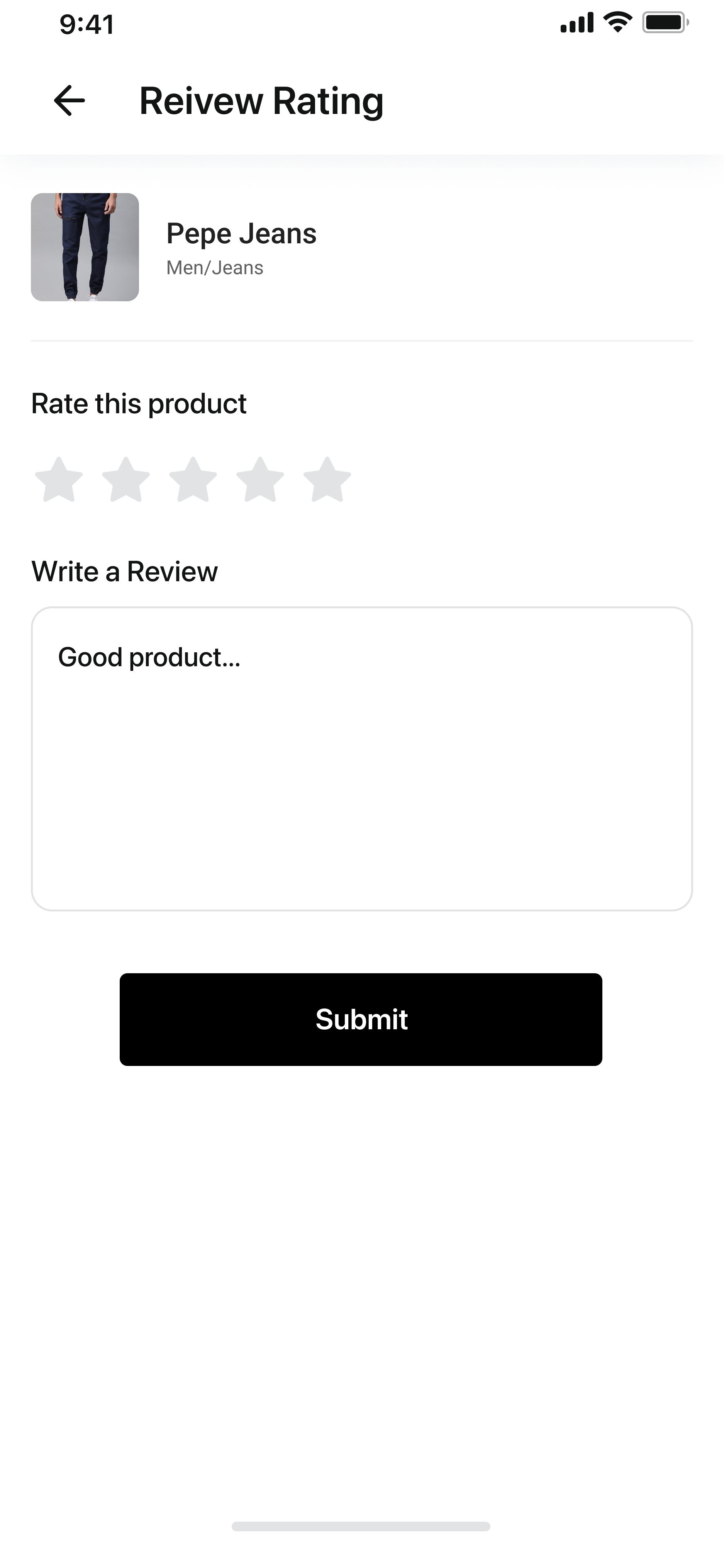The image size is (724, 1568).
Task: Go back using the arrow icon
Action: pos(70,100)
